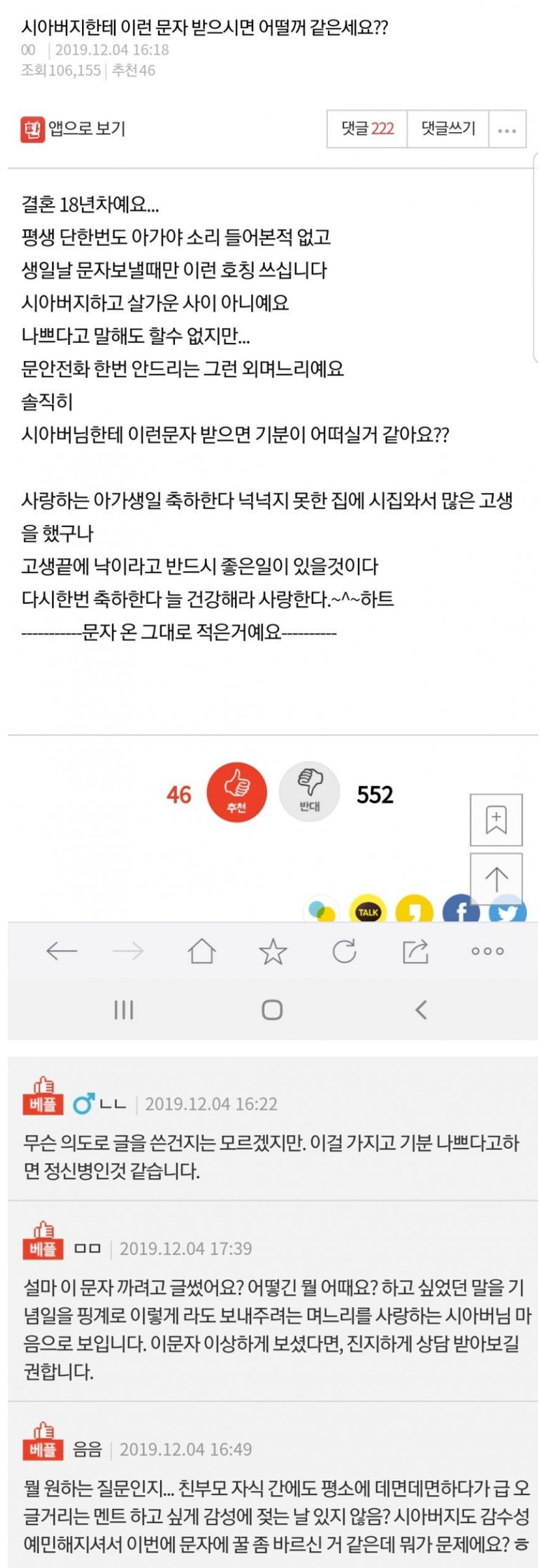Image resolution: width=540 pixels, height=1568 pixels.
Task: Tap the system home button
Action: [272, 1010]
